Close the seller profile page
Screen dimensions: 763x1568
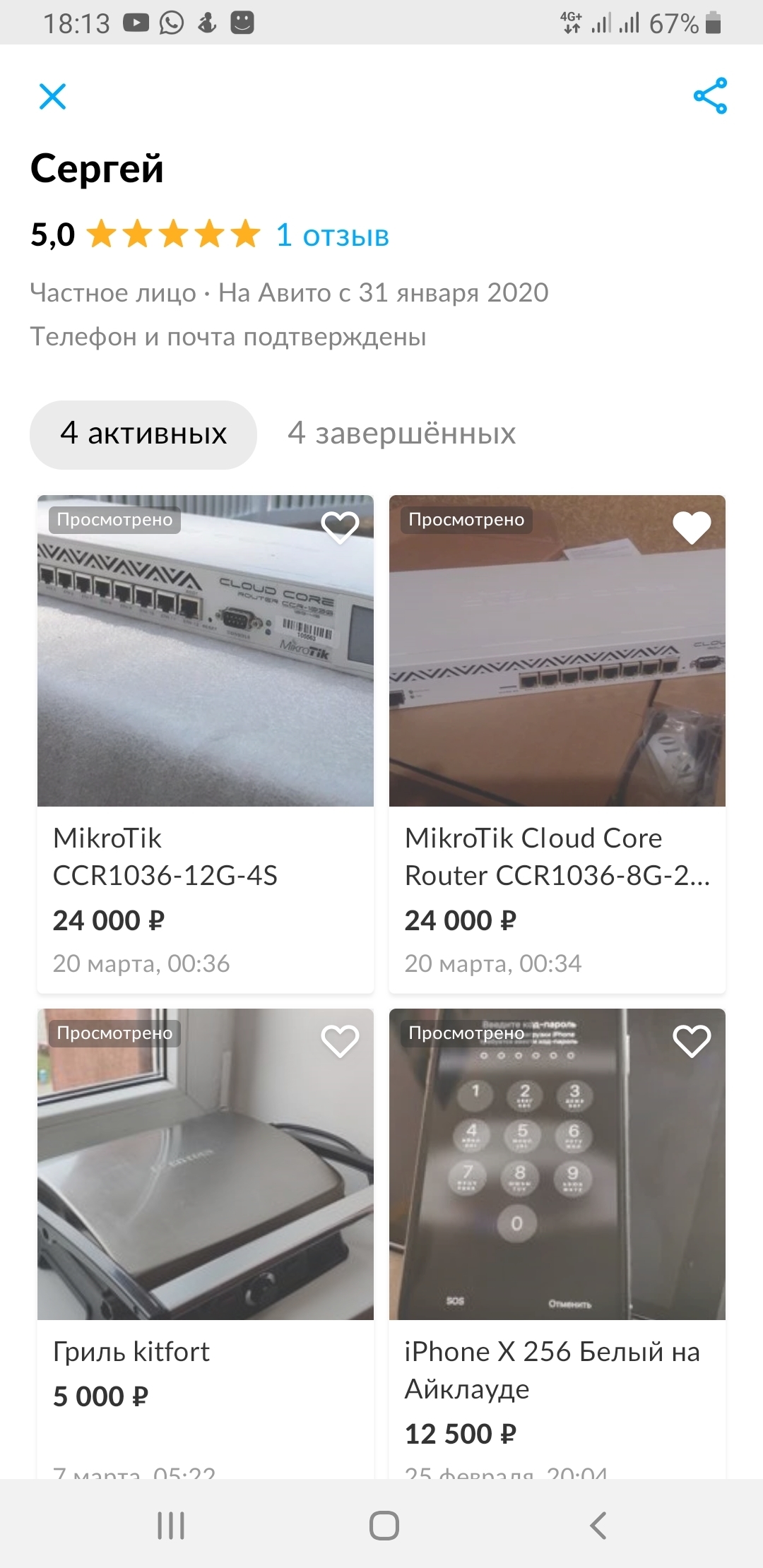53,97
